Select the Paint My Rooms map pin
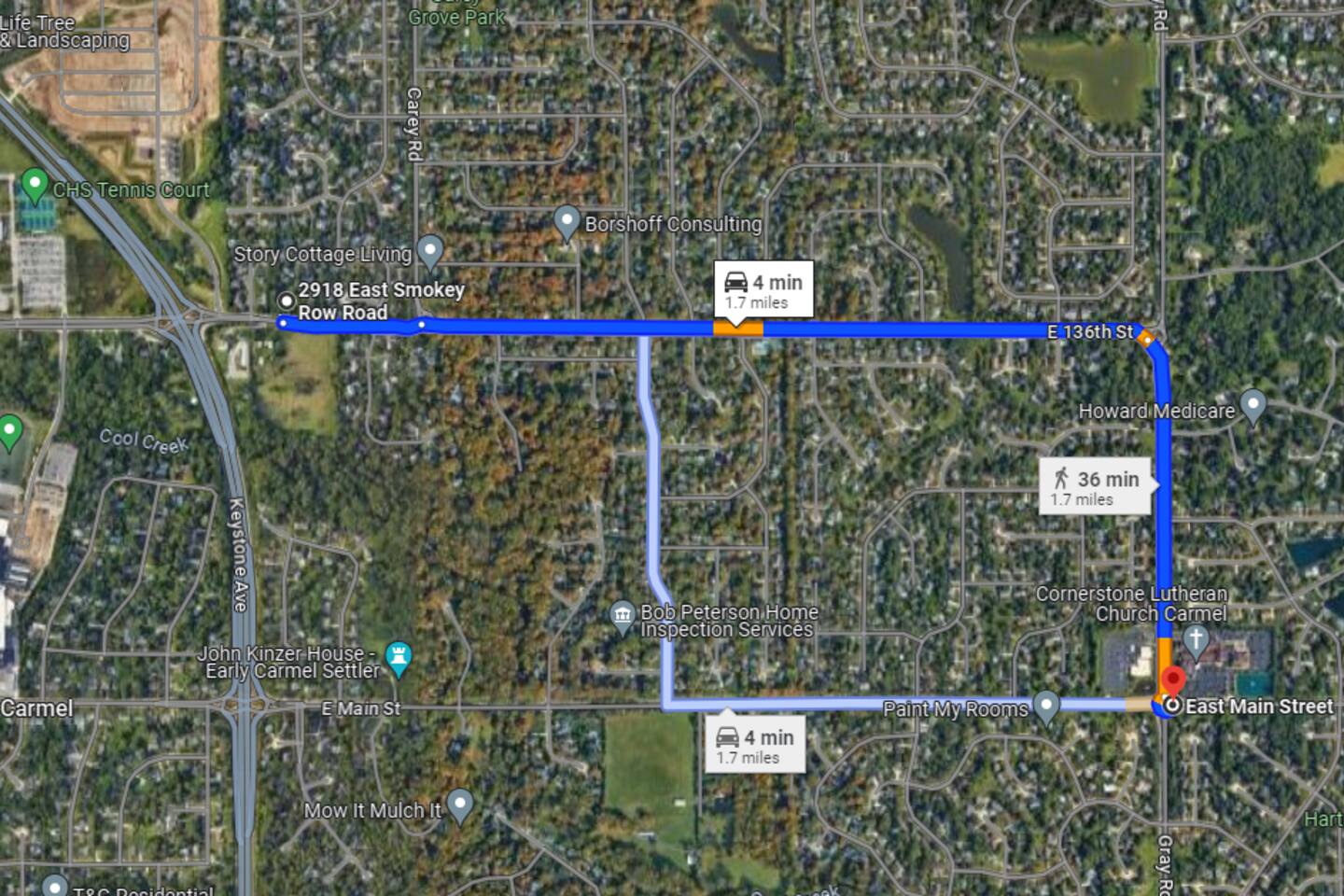The height and width of the screenshot is (896, 1344). point(1046,706)
